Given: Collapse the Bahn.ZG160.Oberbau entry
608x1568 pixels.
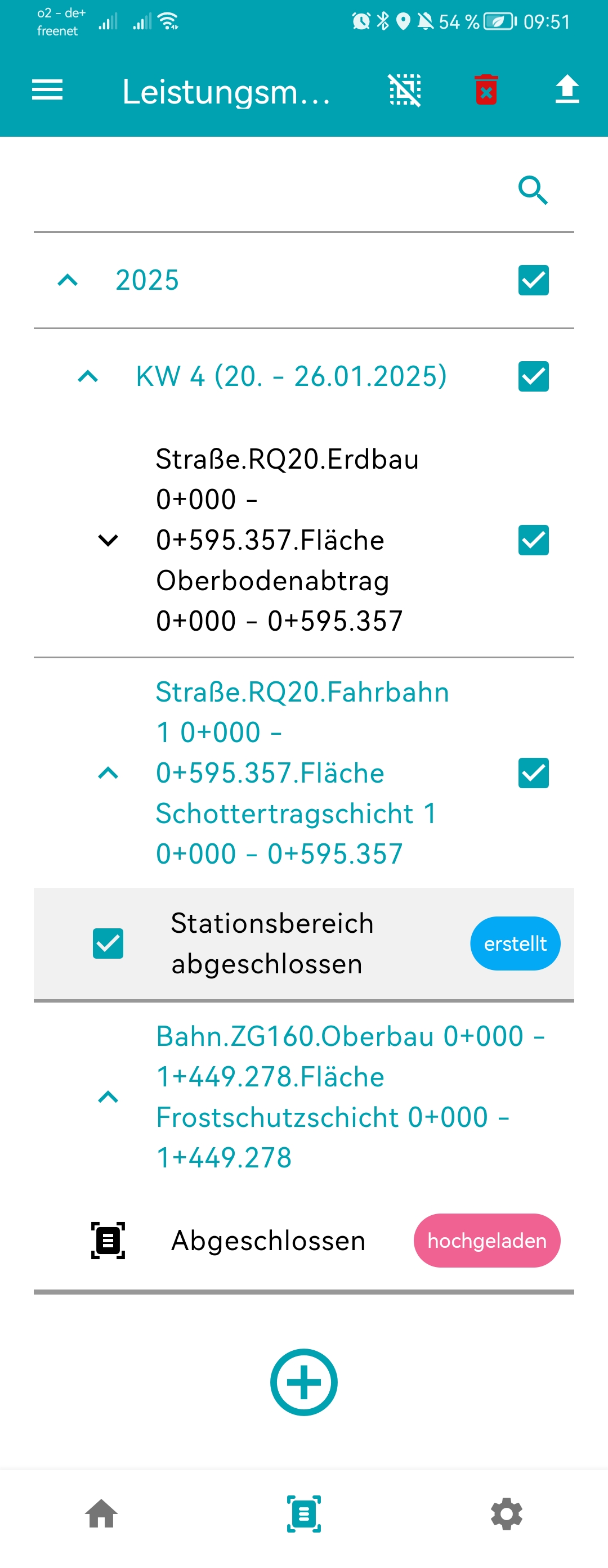Looking at the screenshot, I should [x=109, y=1097].
